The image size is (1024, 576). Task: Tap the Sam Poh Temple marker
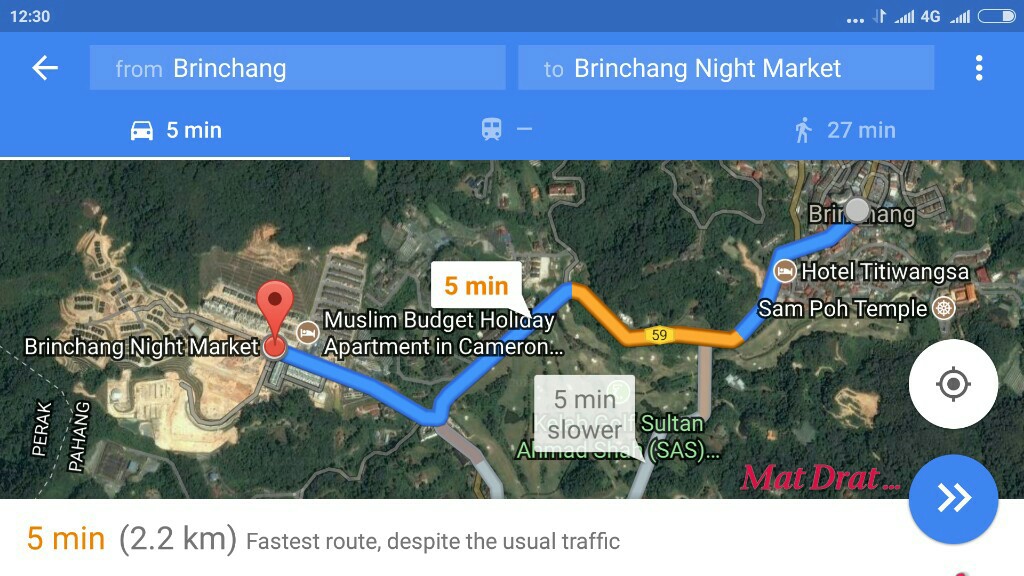click(x=943, y=308)
